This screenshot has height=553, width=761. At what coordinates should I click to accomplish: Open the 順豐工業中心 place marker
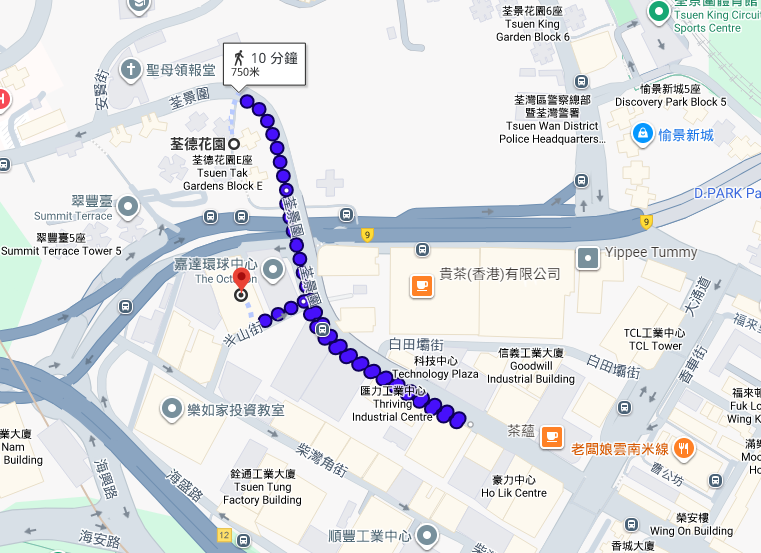pyautogui.click(x=429, y=535)
